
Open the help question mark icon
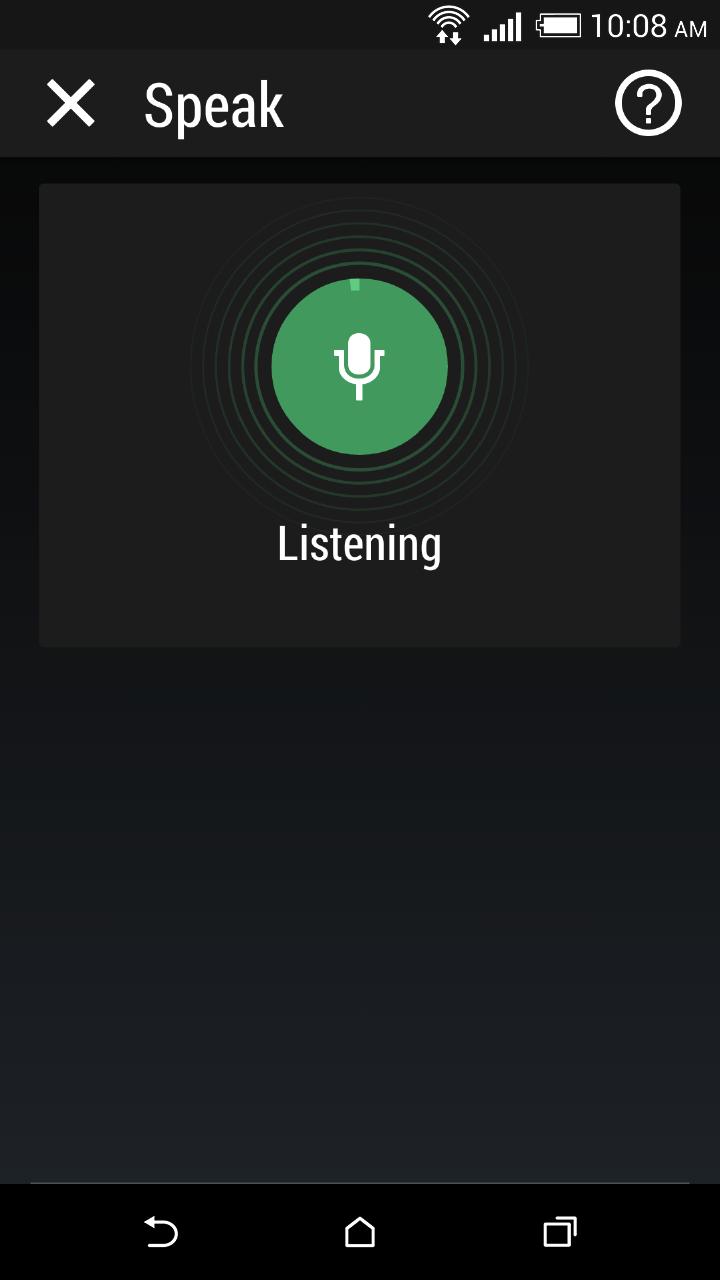[x=648, y=102]
